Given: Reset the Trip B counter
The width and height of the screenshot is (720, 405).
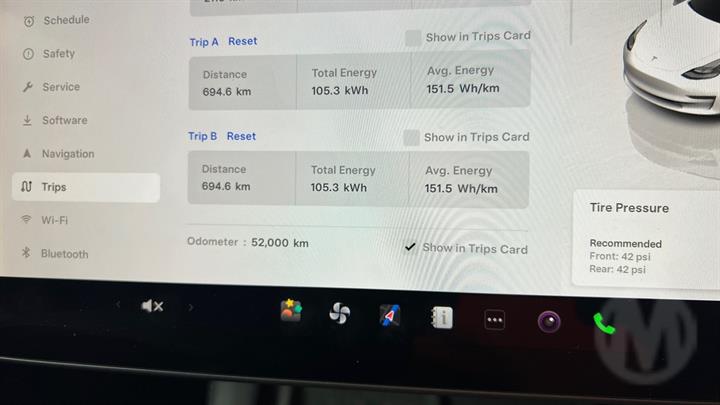Looking at the screenshot, I should (x=241, y=136).
